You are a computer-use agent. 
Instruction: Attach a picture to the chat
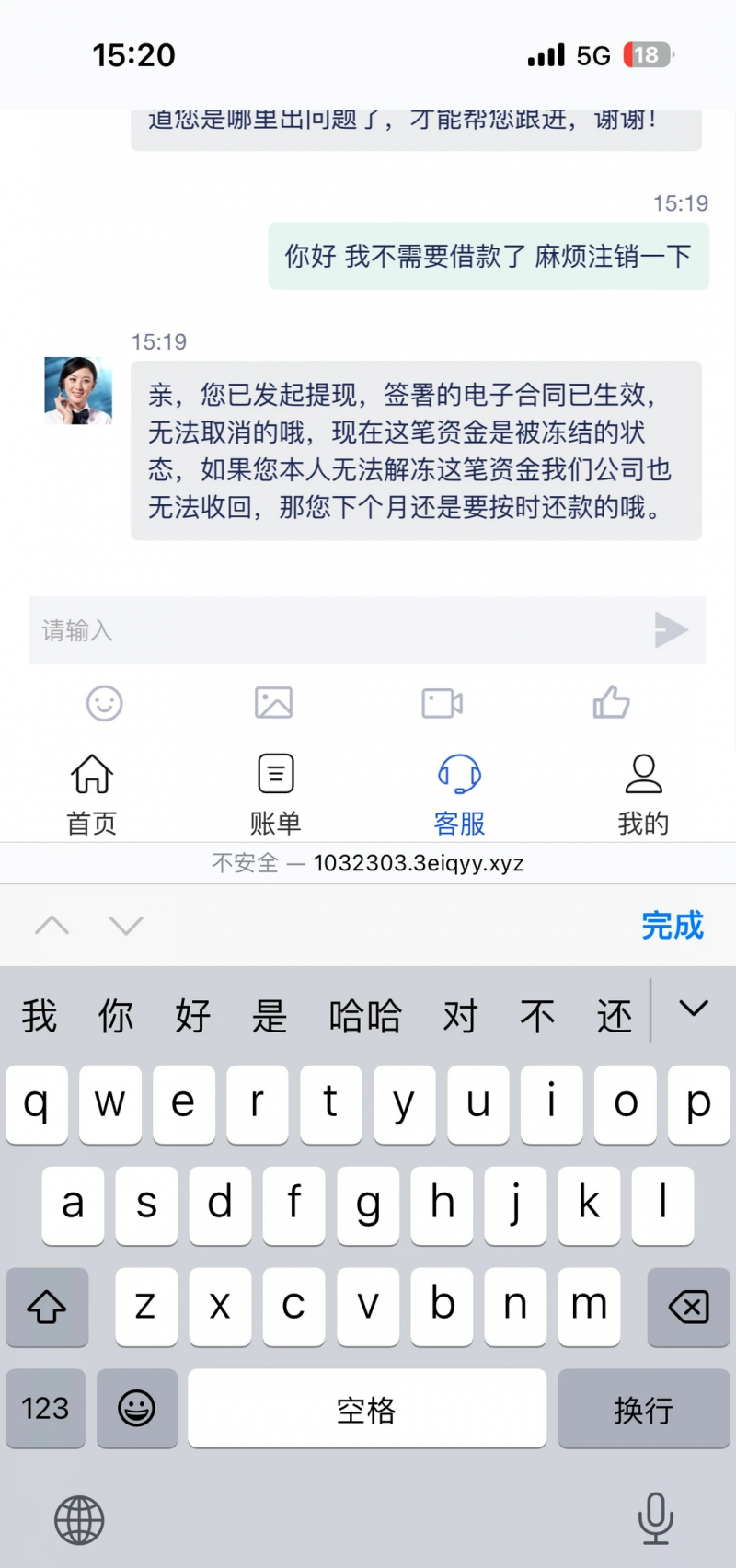[x=273, y=703]
